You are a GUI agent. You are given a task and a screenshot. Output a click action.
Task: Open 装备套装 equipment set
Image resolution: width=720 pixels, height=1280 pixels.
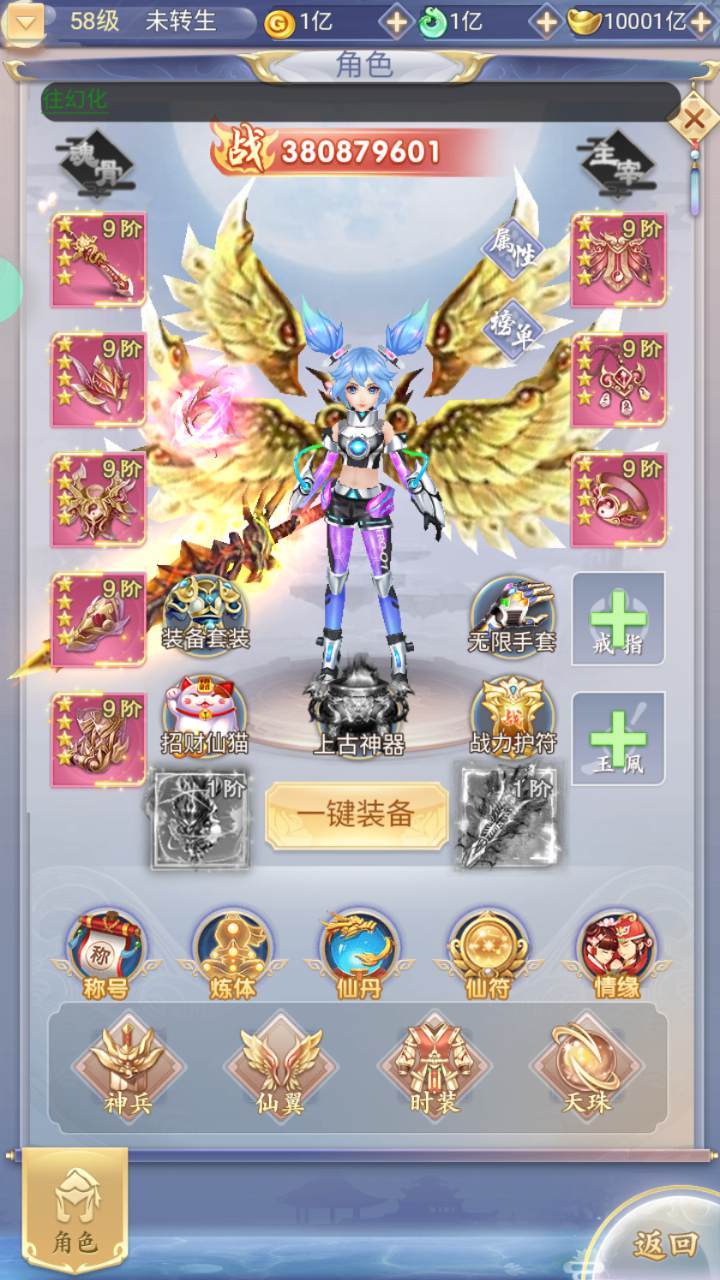coord(205,612)
